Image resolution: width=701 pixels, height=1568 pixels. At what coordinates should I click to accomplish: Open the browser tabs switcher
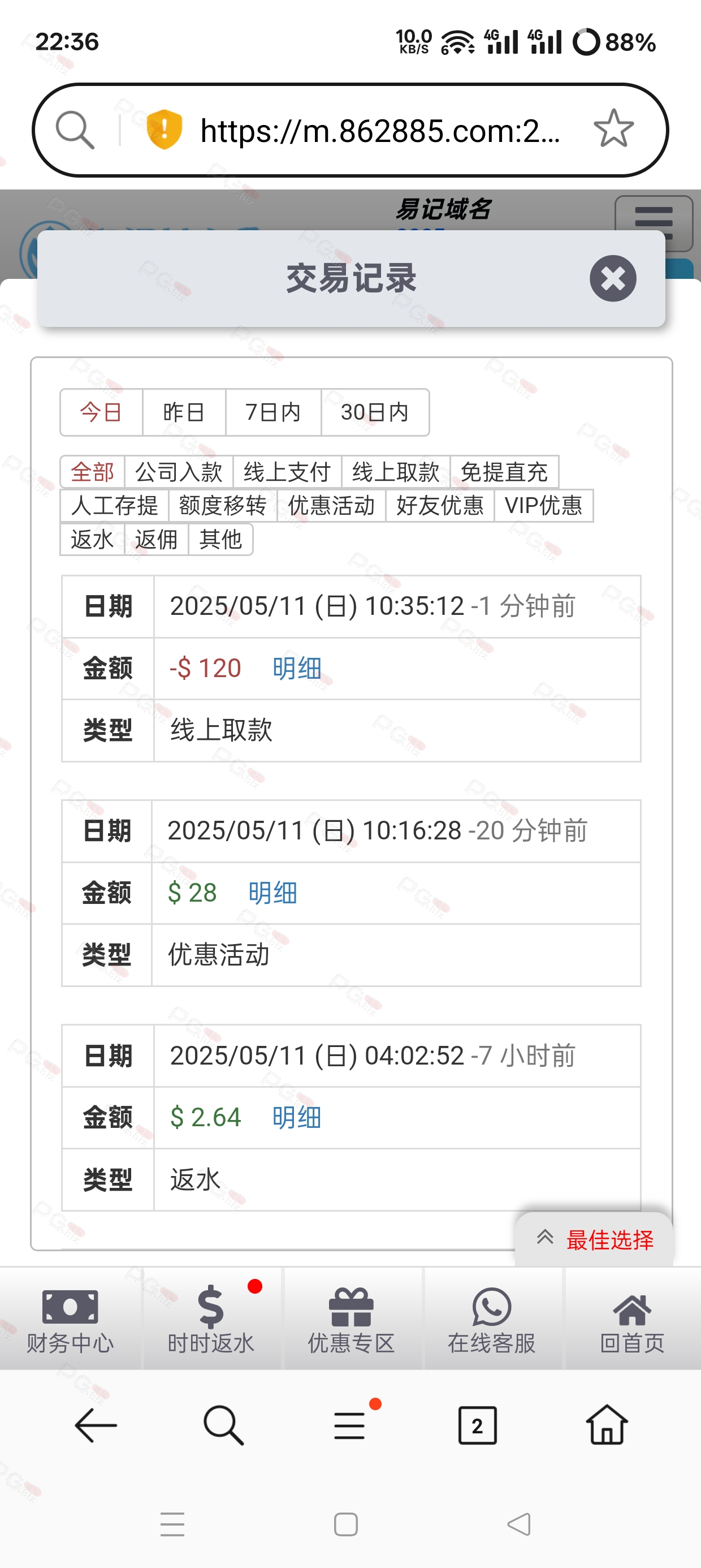pyautogui.click(x=477, y=1425)
